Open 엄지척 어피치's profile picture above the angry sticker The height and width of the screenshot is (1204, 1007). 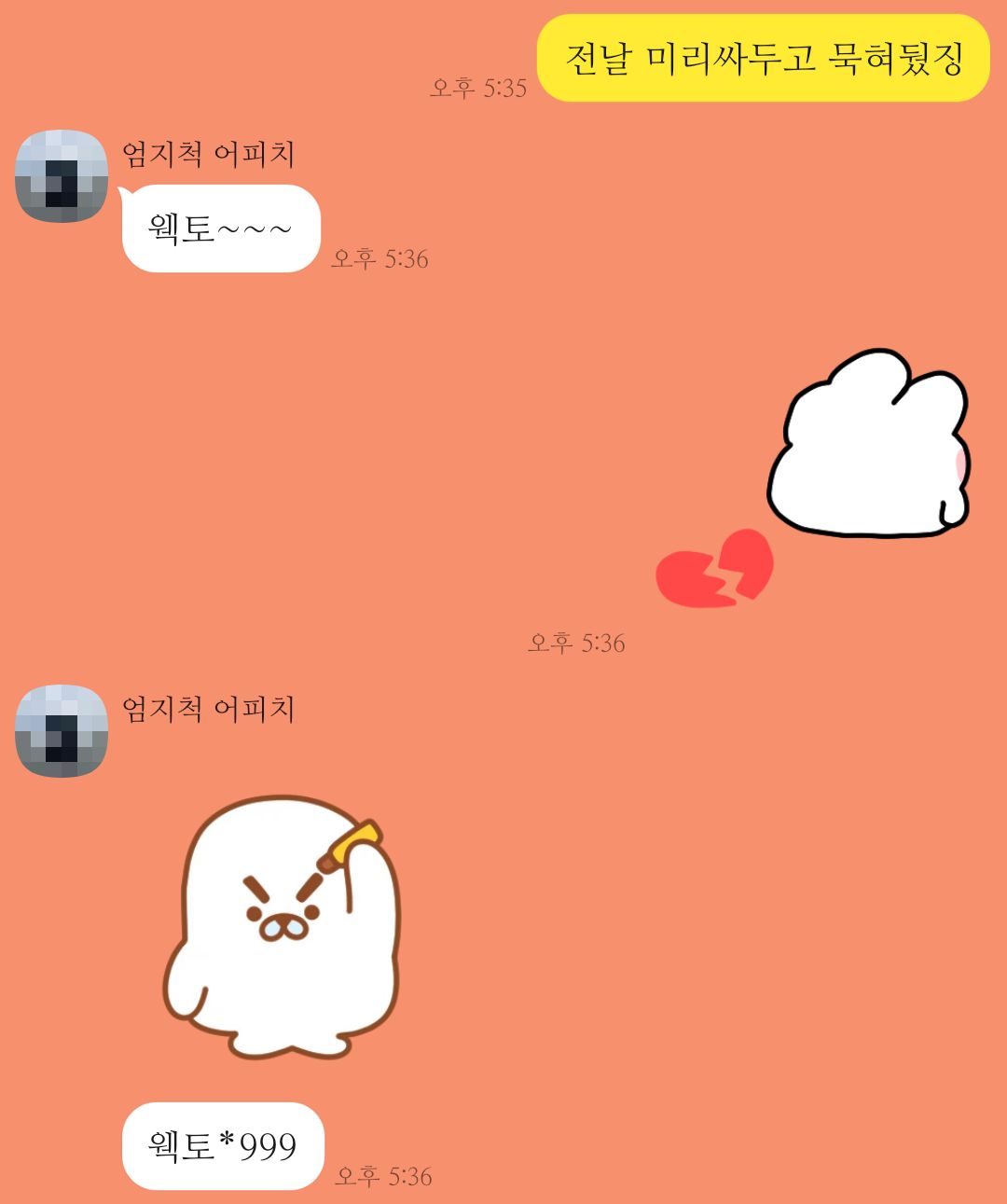[62, 731]
